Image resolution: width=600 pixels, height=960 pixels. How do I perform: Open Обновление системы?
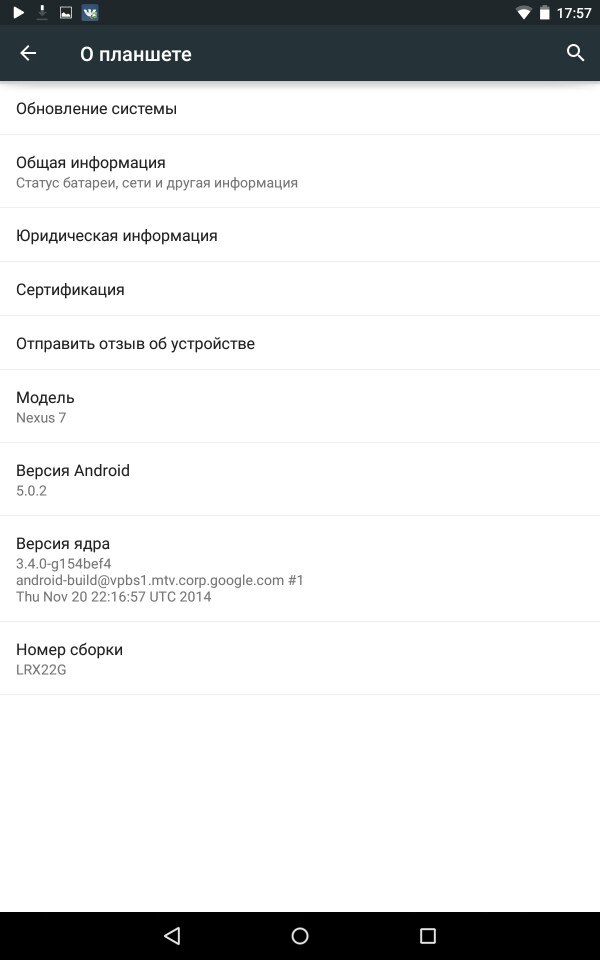pos(300,108)
